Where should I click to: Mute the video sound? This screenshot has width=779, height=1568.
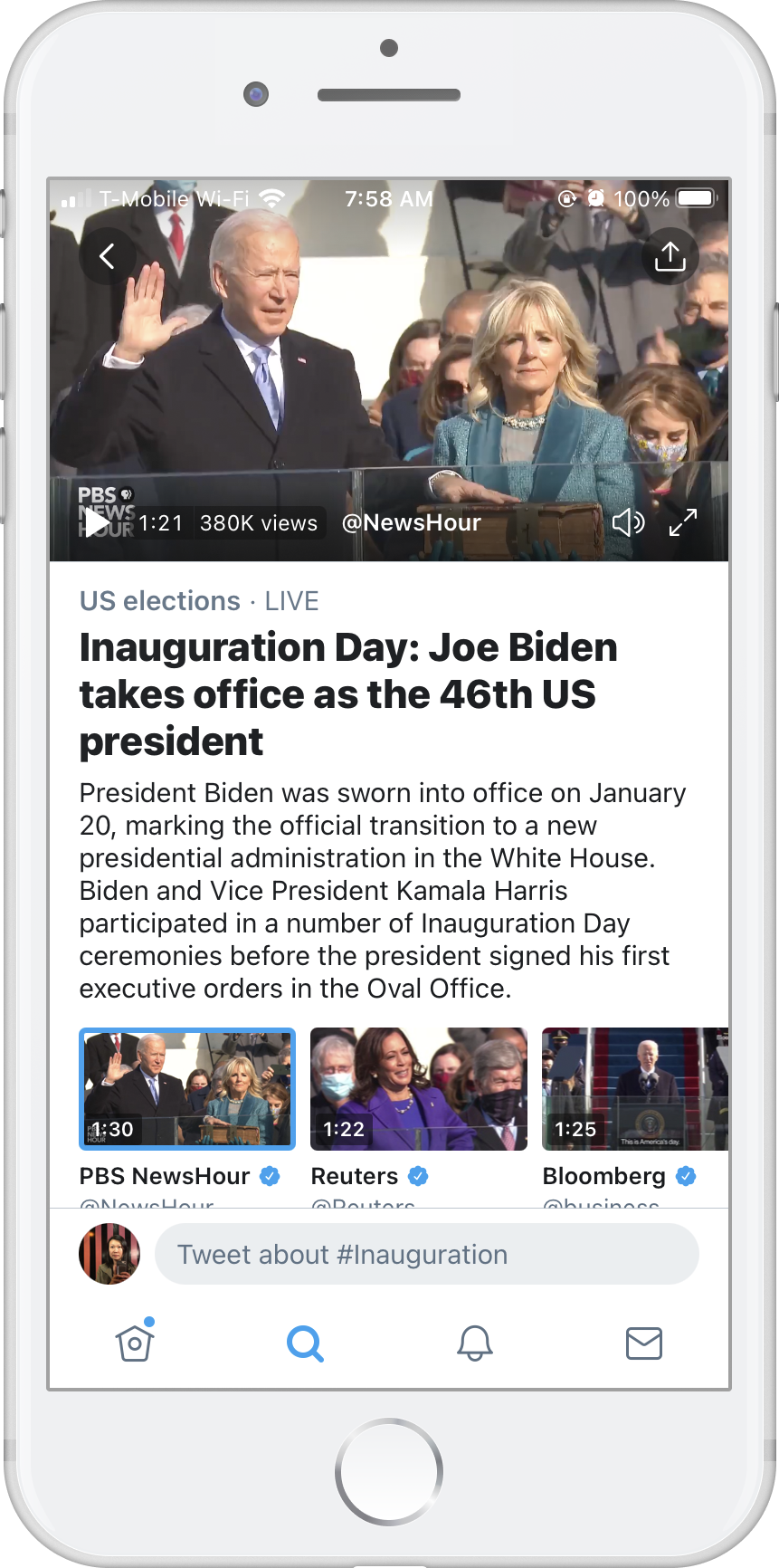pos(628,522)
